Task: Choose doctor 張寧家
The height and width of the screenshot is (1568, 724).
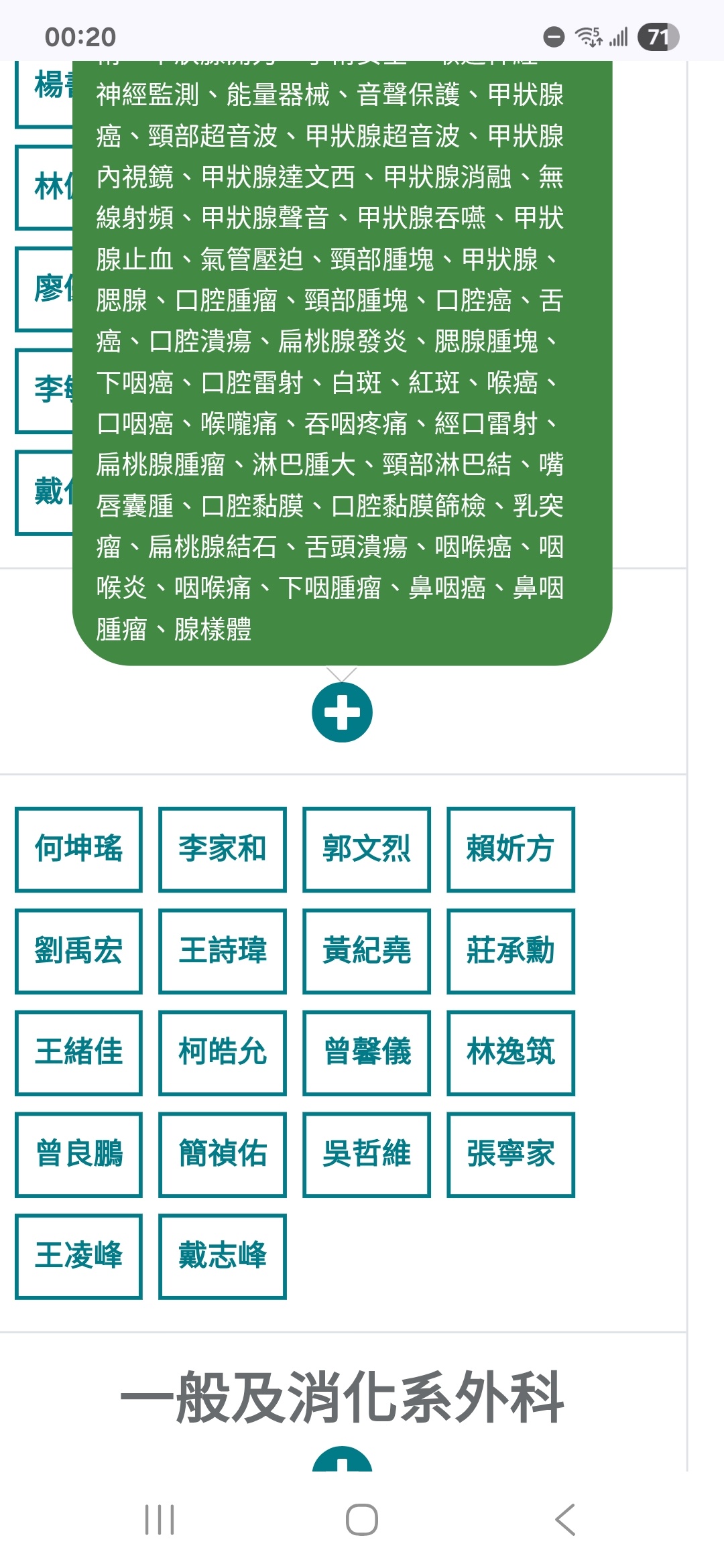Action: tap(511, 1155)
